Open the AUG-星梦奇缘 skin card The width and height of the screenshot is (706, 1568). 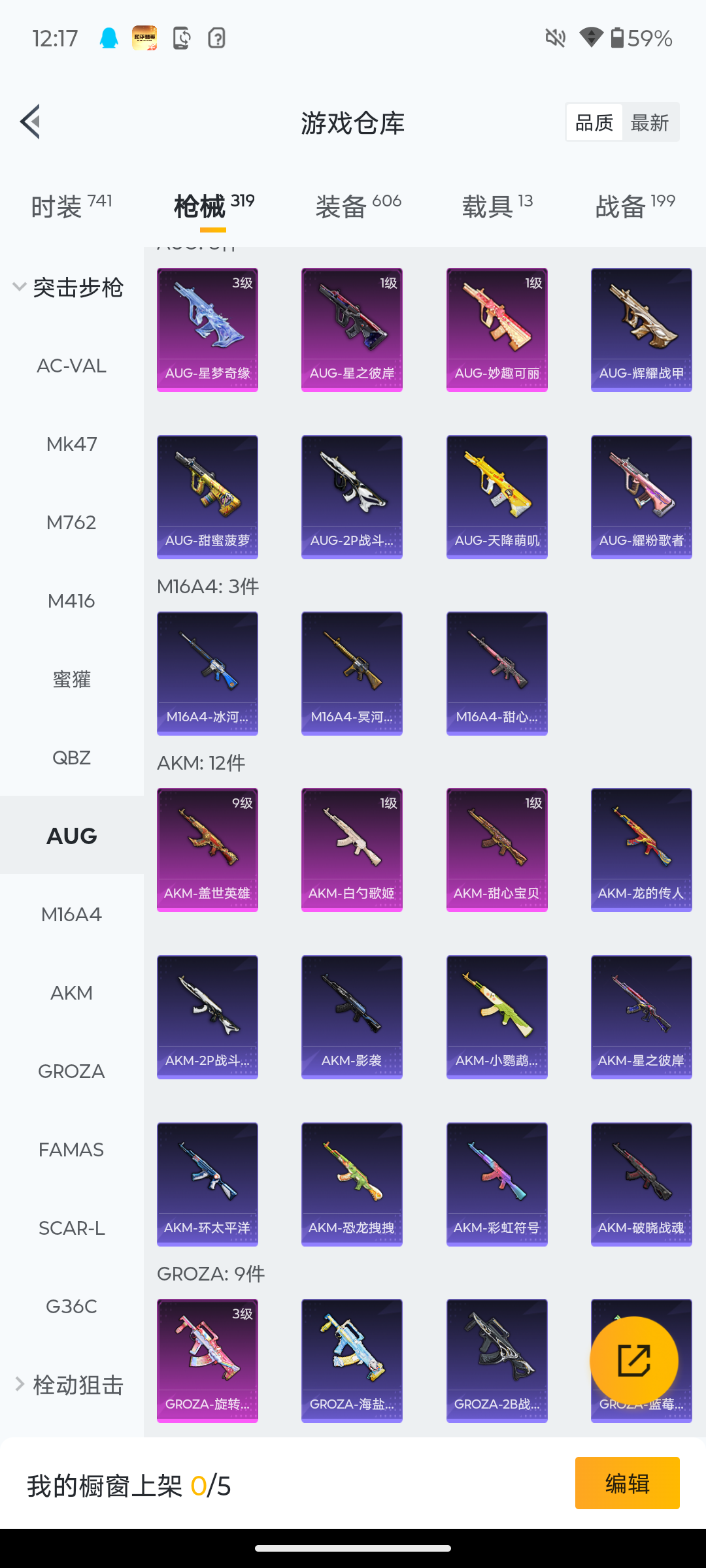click(x=207, y=329)
